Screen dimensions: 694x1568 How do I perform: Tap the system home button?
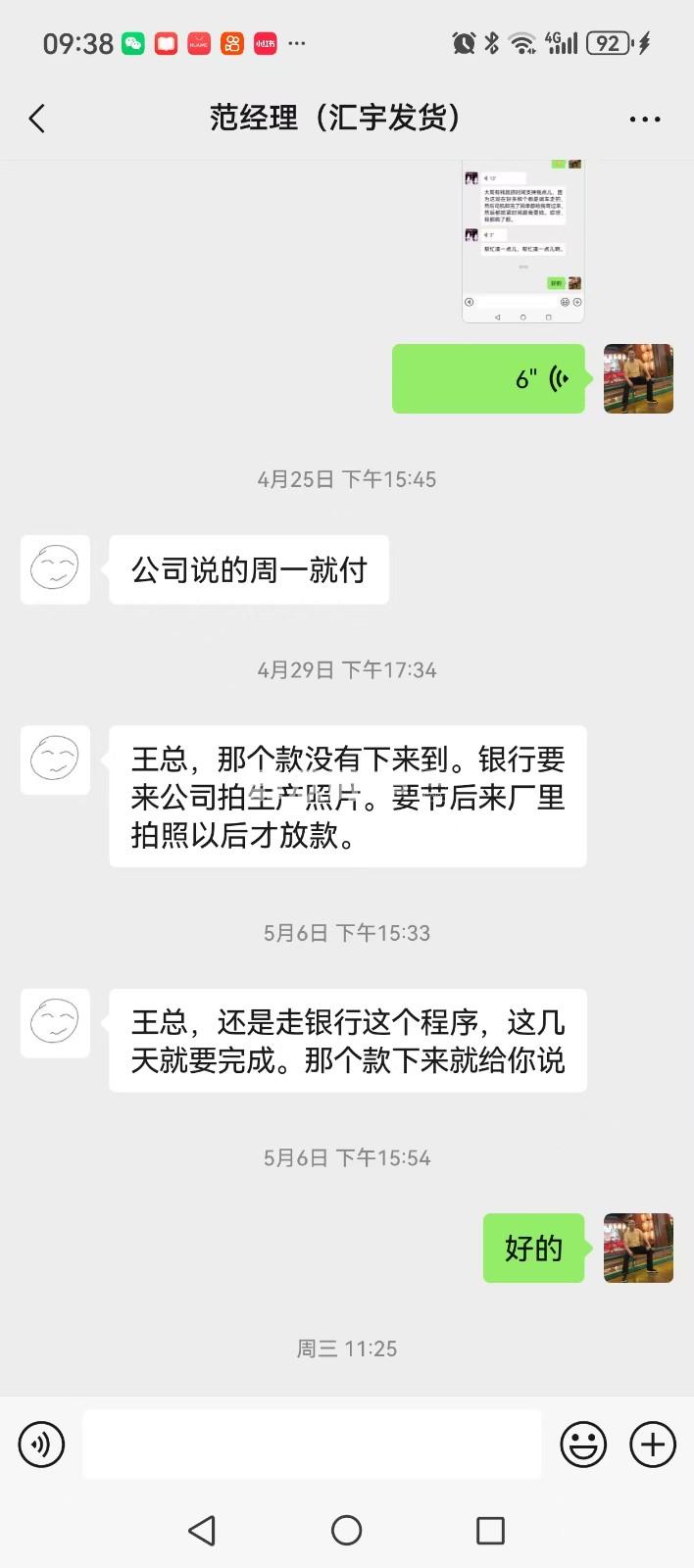coord(346,1530)
